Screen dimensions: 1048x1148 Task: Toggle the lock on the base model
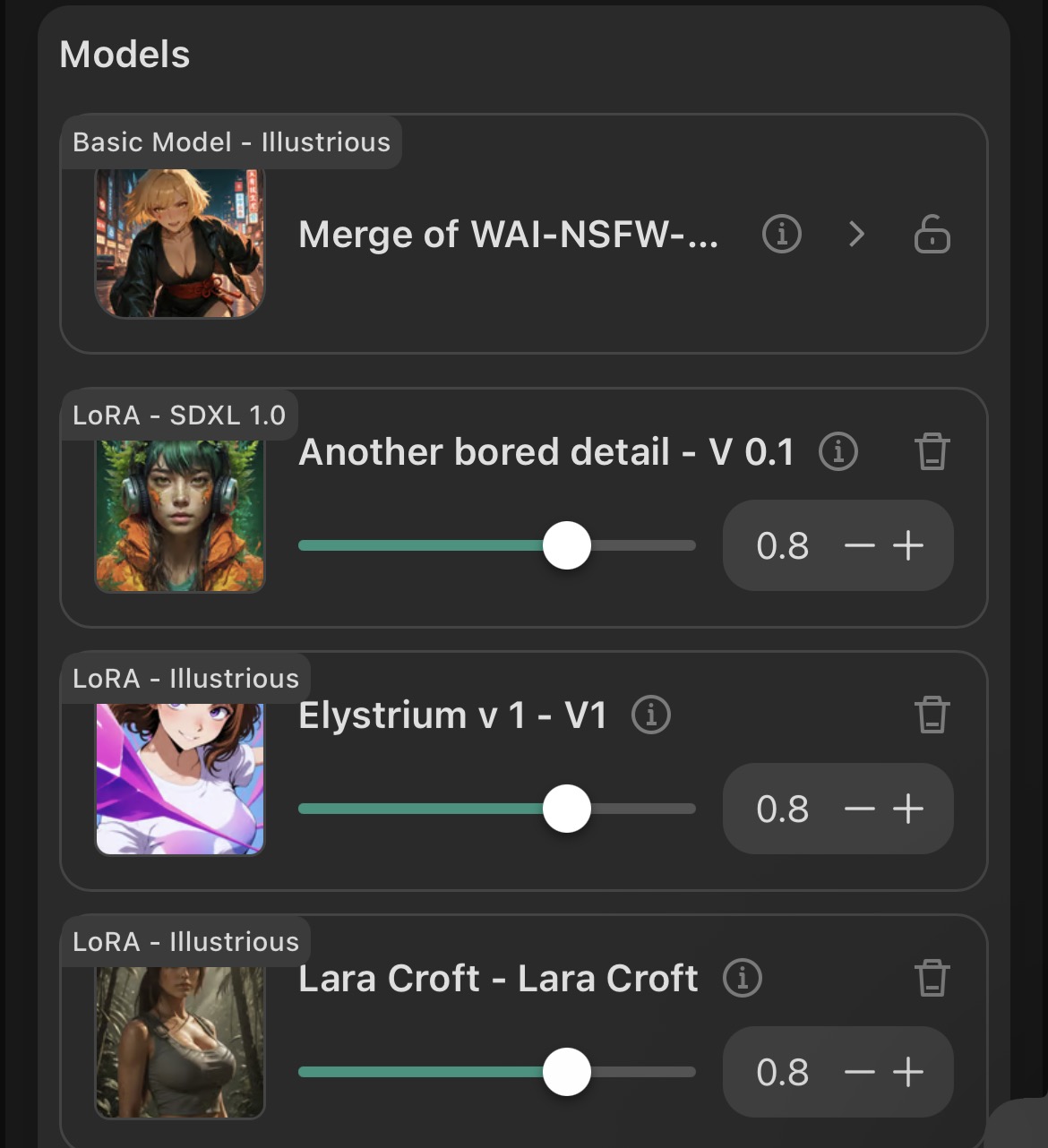coord(932,235)
